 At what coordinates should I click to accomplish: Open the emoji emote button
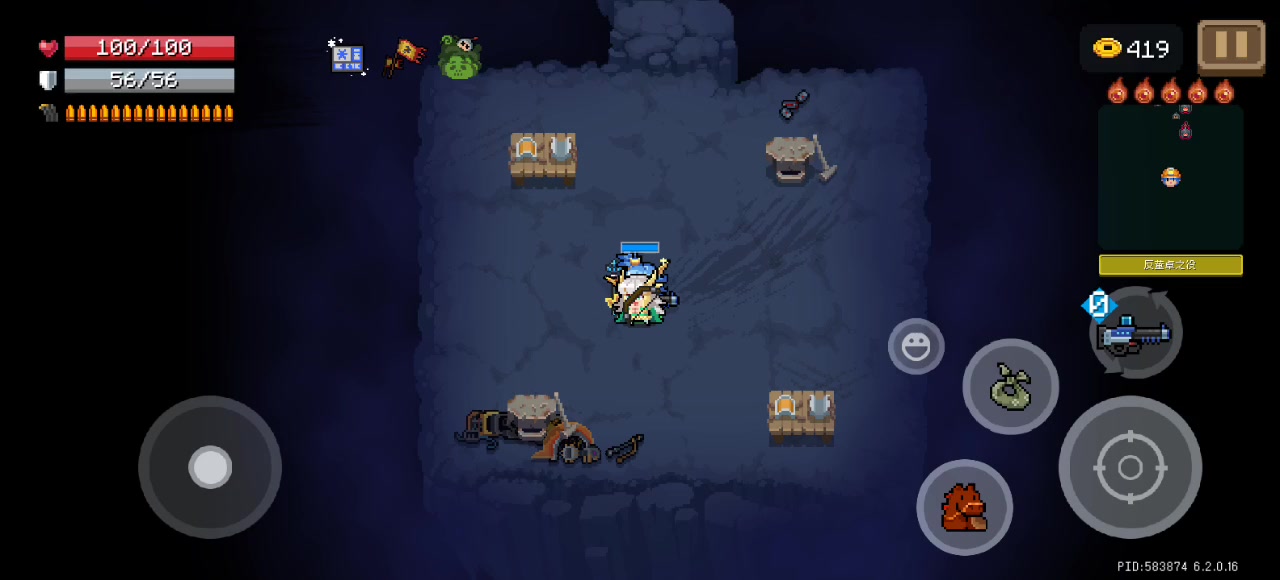tap(916, 347)
